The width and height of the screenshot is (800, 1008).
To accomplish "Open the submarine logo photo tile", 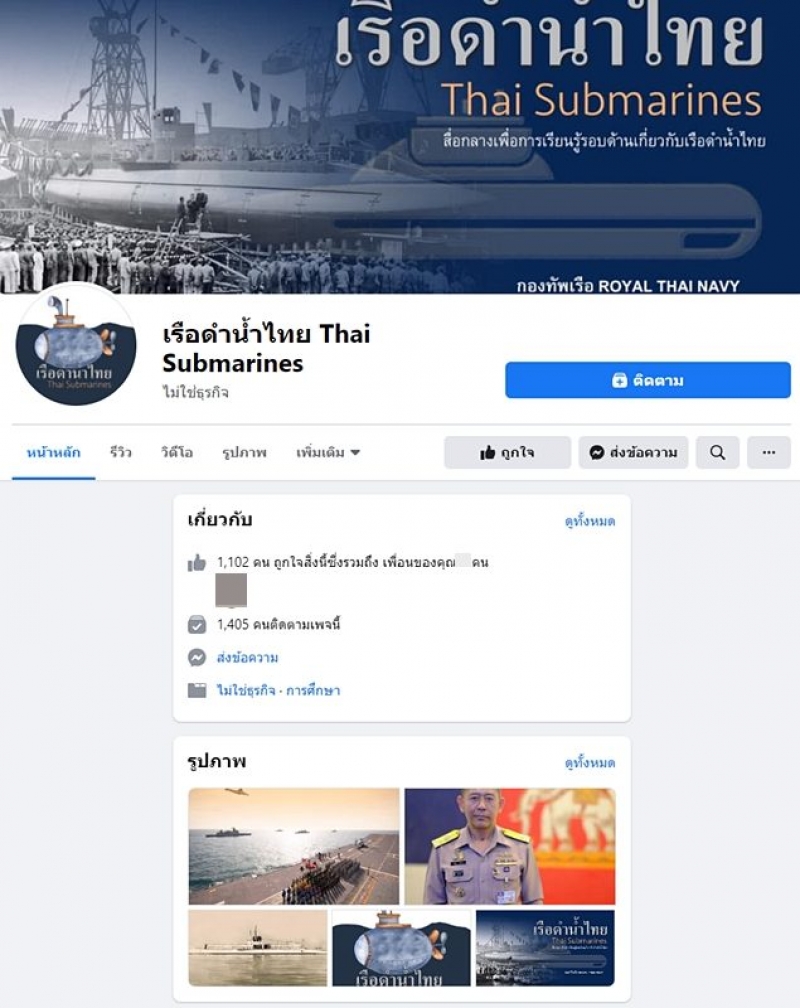I will tap(401, 947).
